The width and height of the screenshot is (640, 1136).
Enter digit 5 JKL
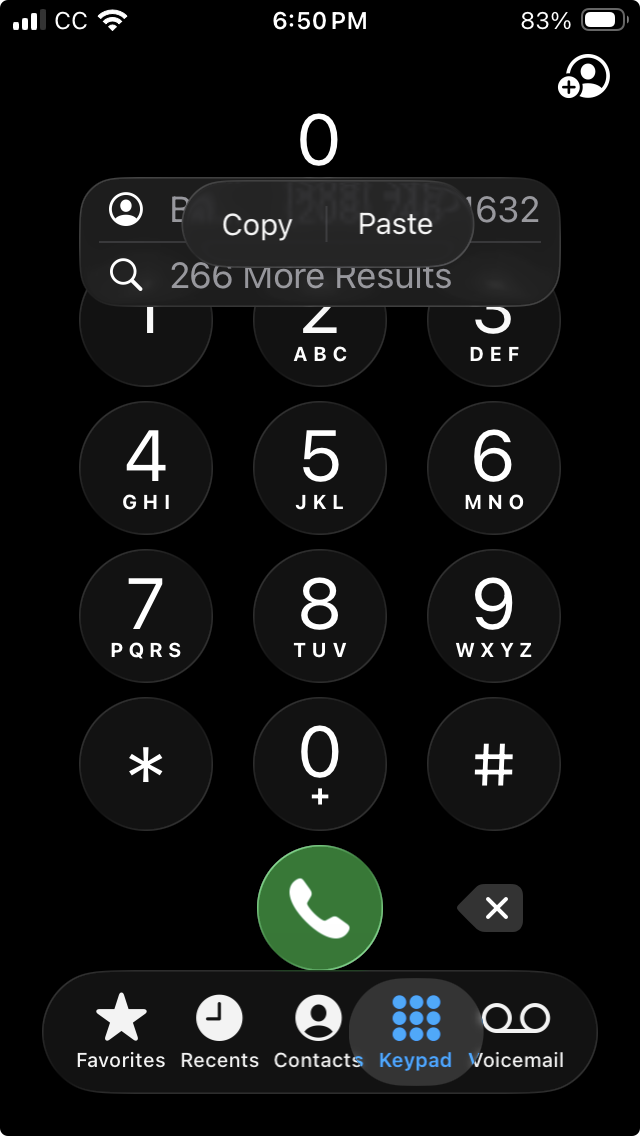pos(320,468)
